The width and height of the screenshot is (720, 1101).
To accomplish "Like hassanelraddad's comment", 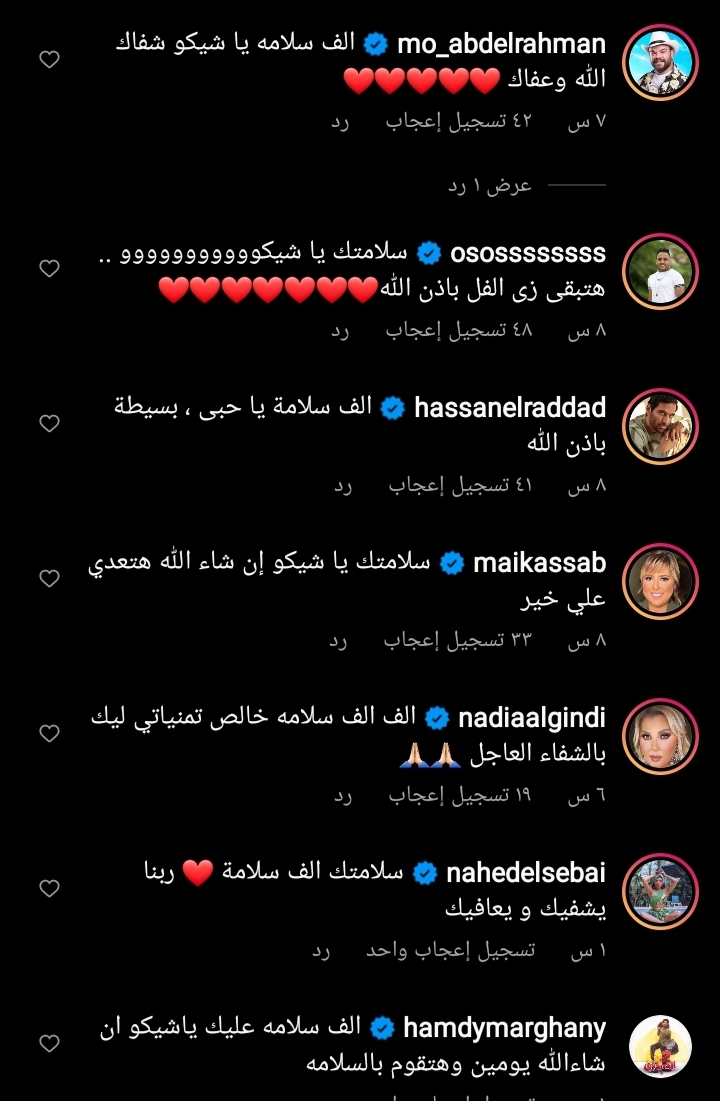I will tap(49, 424).
